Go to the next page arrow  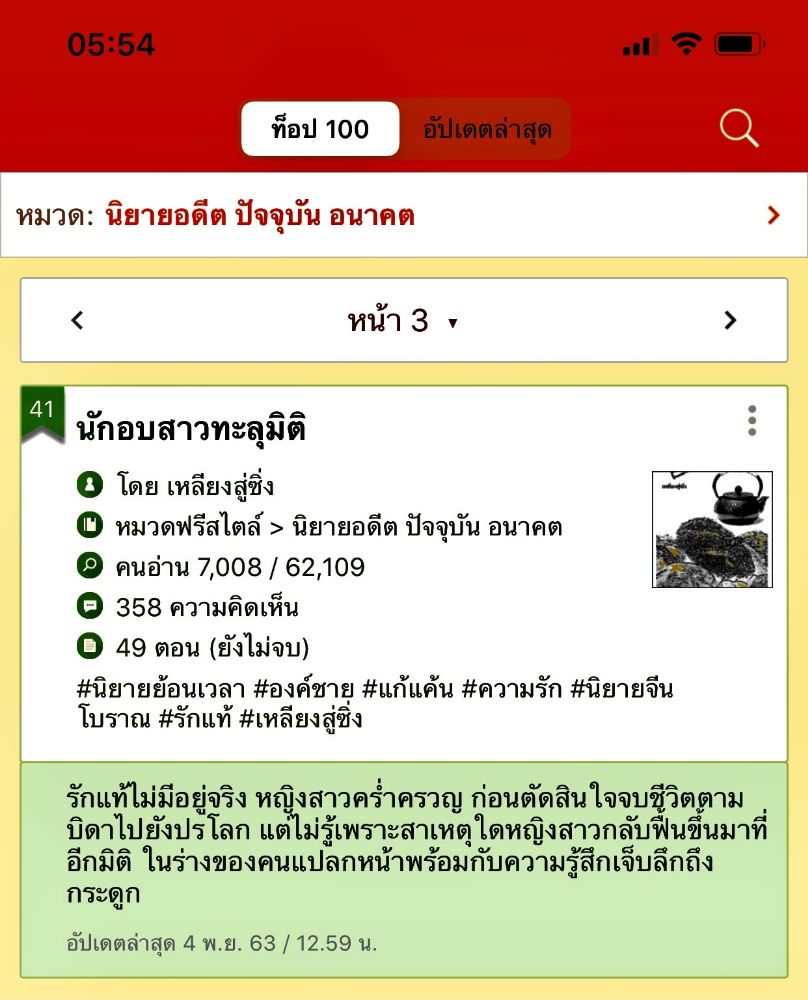pyautogui.click(x=730, y=321)
